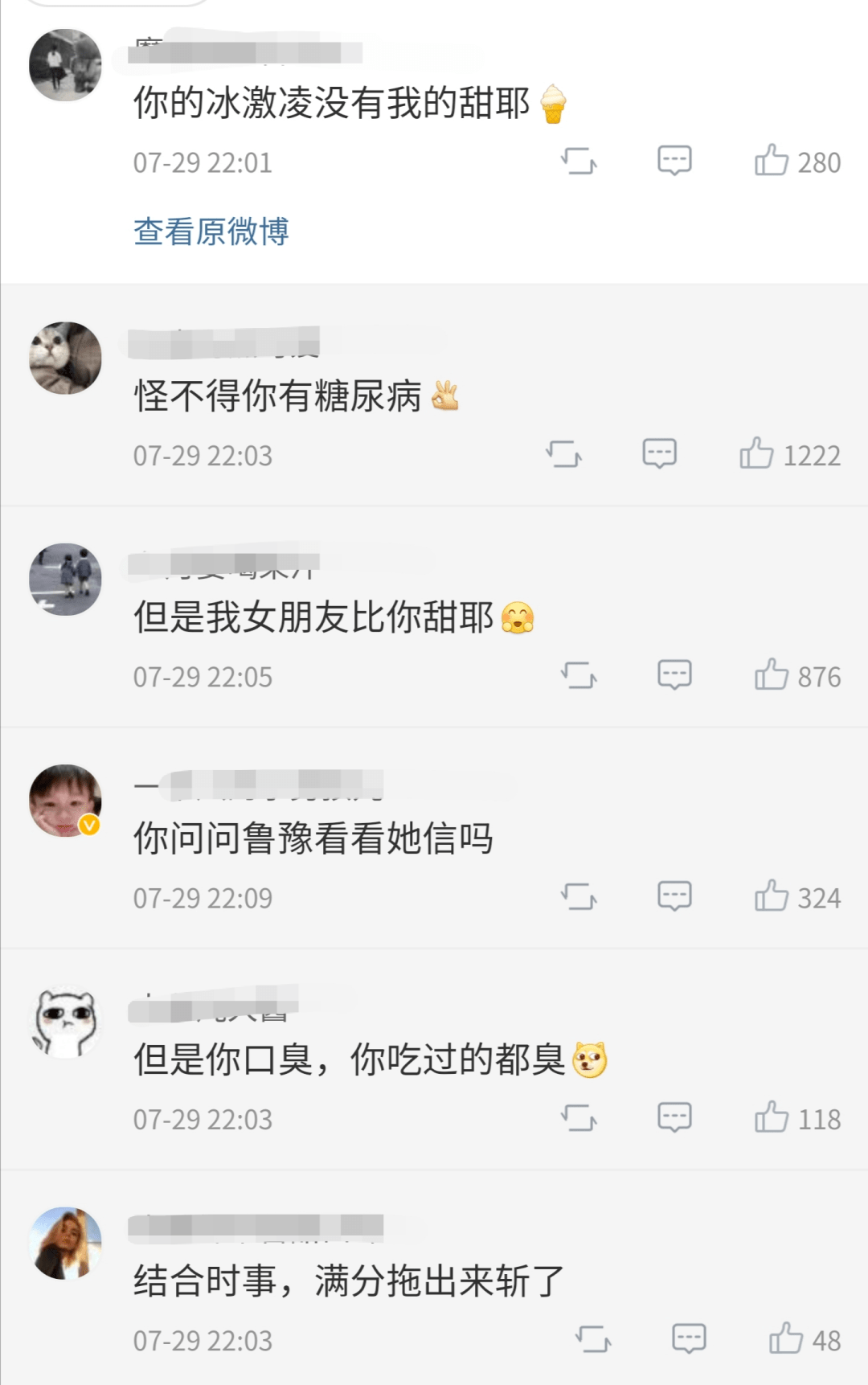Open the avatar beside 结合时事，满分拖出来斩了
Viewport: 868px width, 1385px height.
pyautogui.click(x=65, y=1243)
